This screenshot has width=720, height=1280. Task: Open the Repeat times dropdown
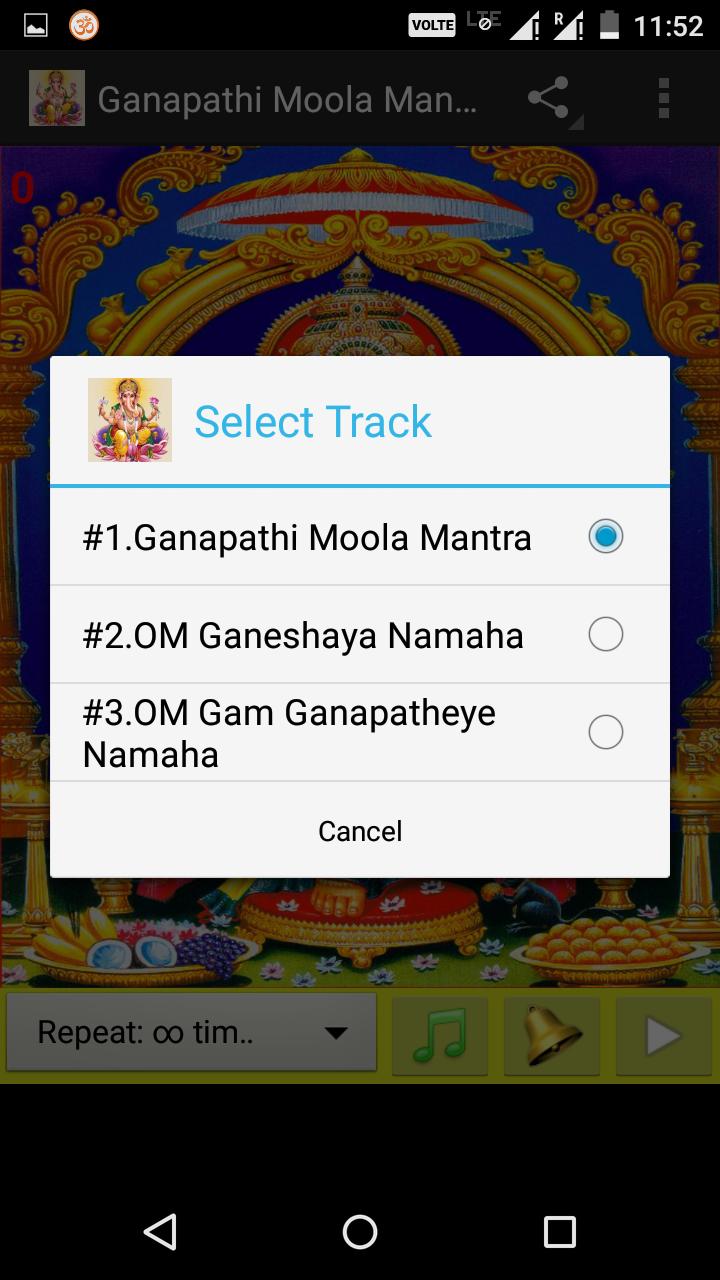tap(190, 1032)
